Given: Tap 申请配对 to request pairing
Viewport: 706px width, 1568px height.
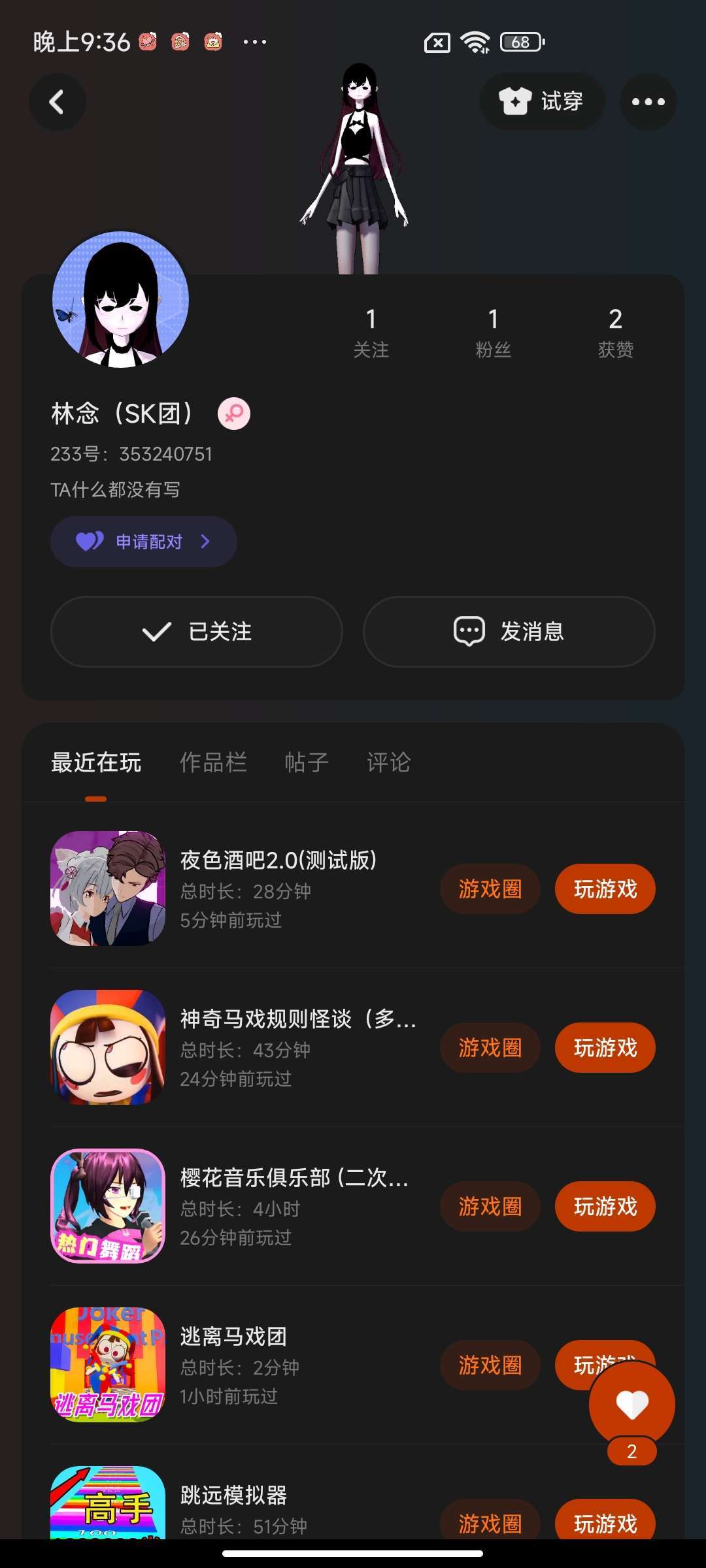Looking at the screenshot, I should pyautogui.click(x=144, y=542).
